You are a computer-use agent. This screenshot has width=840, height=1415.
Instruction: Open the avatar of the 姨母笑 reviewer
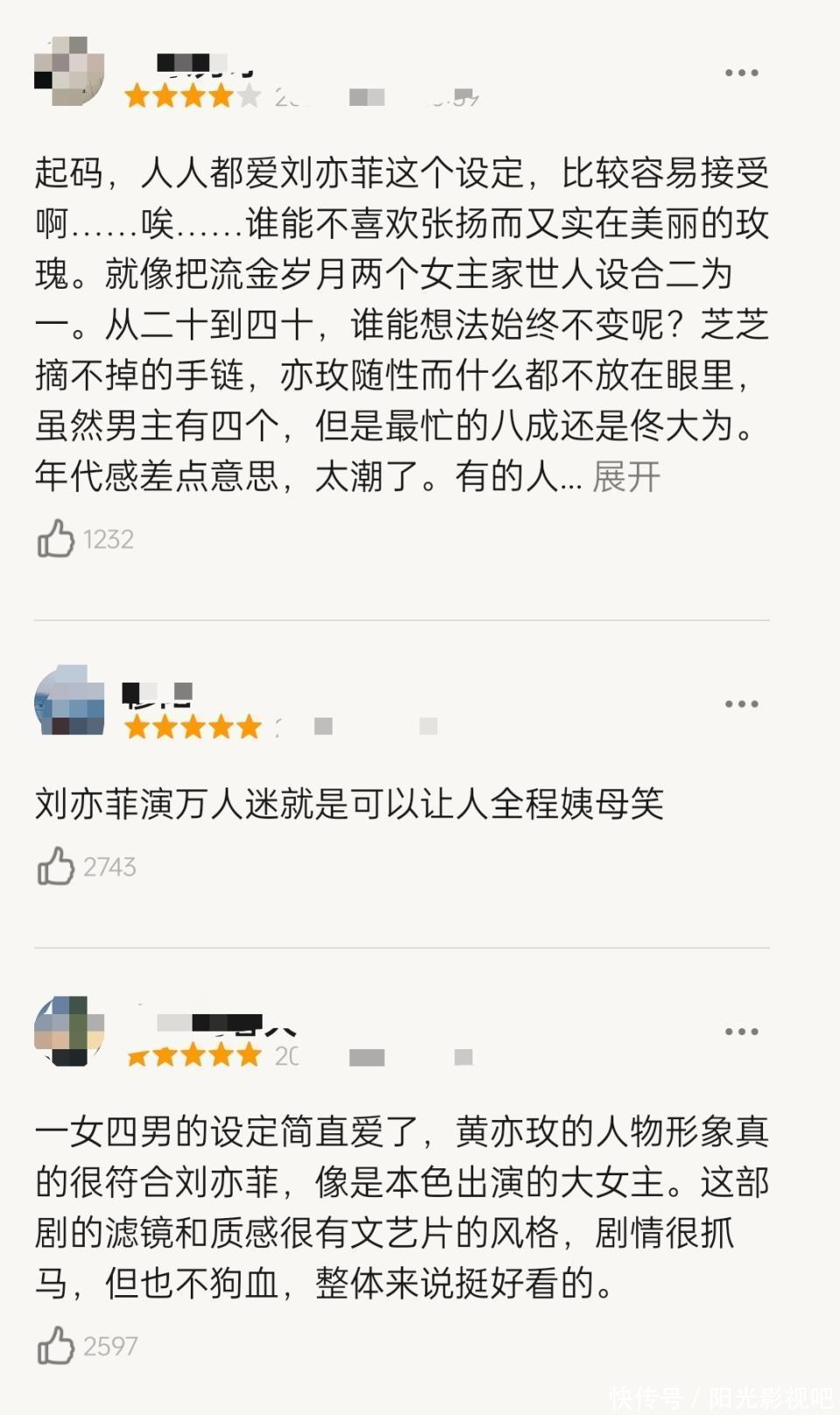[x=69, y=701]
